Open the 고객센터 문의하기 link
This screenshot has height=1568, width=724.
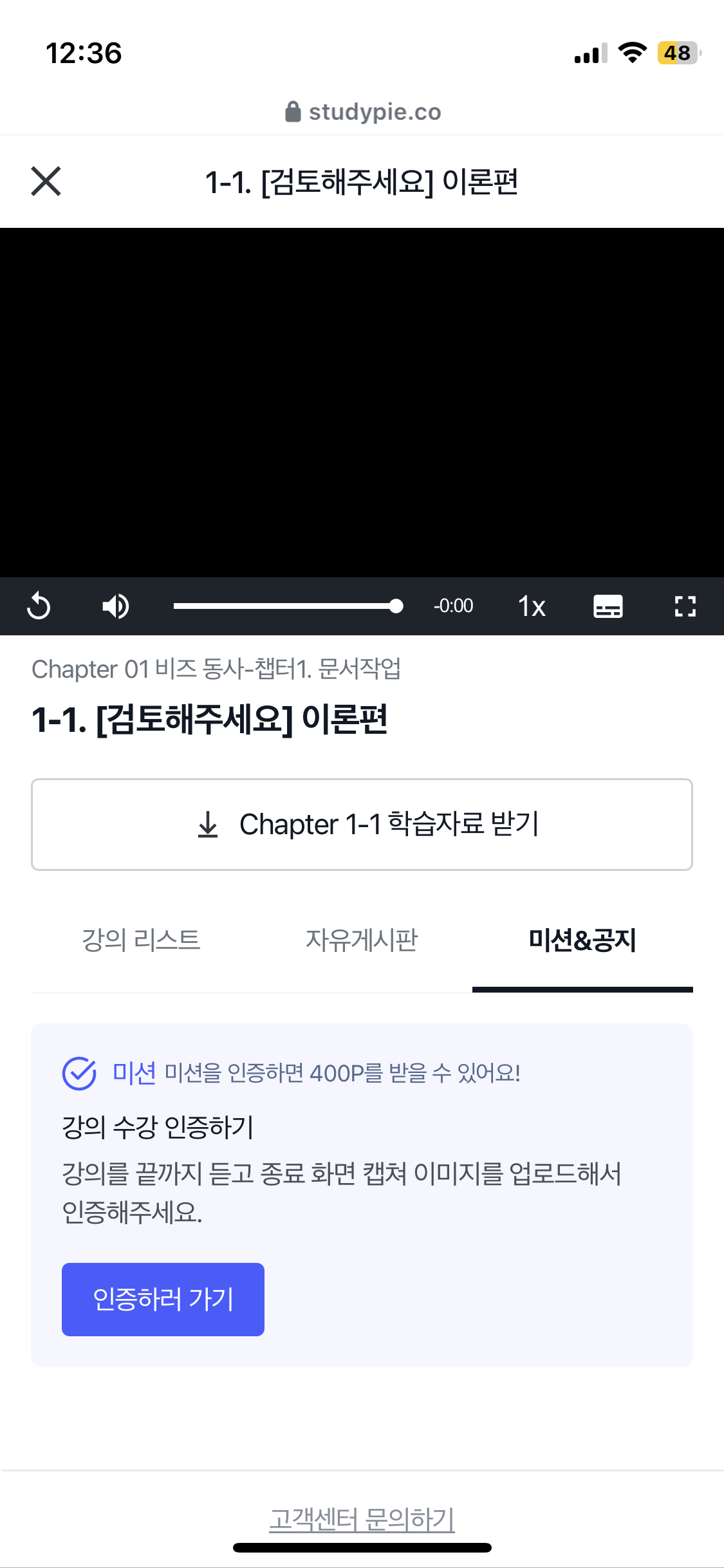(x=362, y=1519)
